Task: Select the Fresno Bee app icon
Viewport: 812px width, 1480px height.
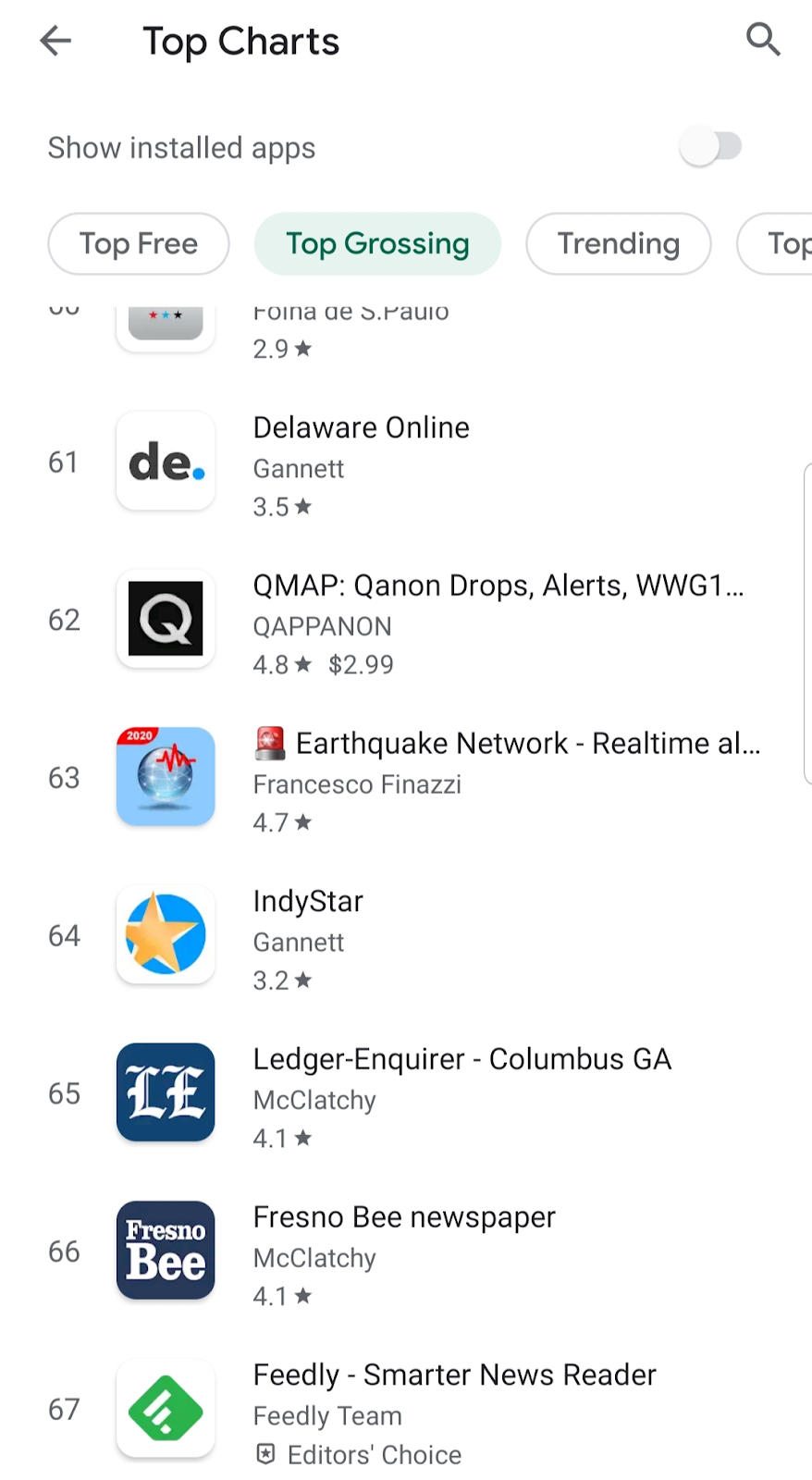Action: tap(166, 1250)
